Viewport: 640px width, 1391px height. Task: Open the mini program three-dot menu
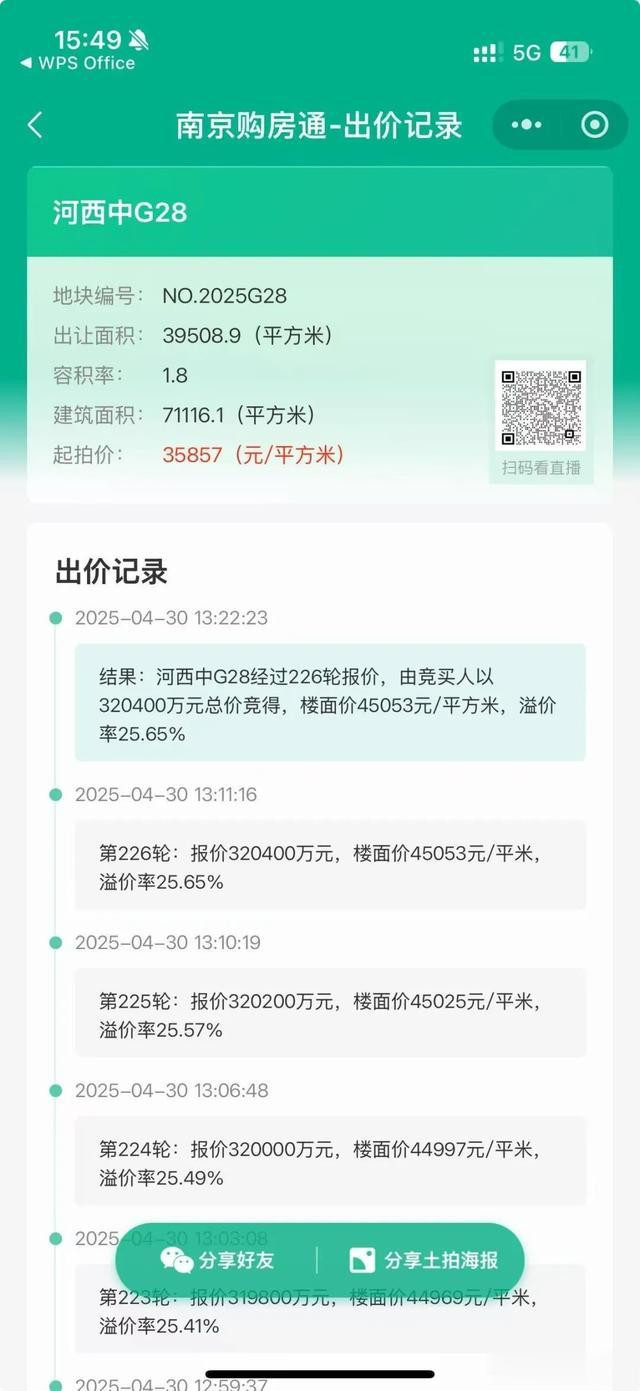pos(526,125)
